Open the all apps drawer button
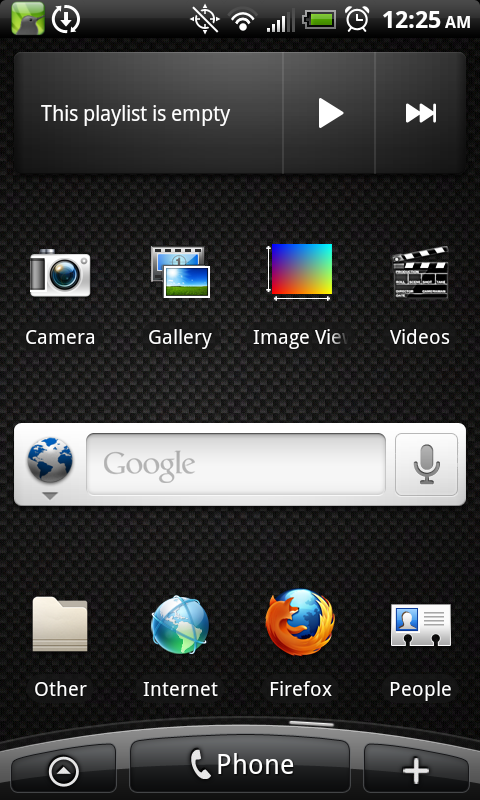Image resolution: width=480 pixels, height=800 pixels. point(64,770)
